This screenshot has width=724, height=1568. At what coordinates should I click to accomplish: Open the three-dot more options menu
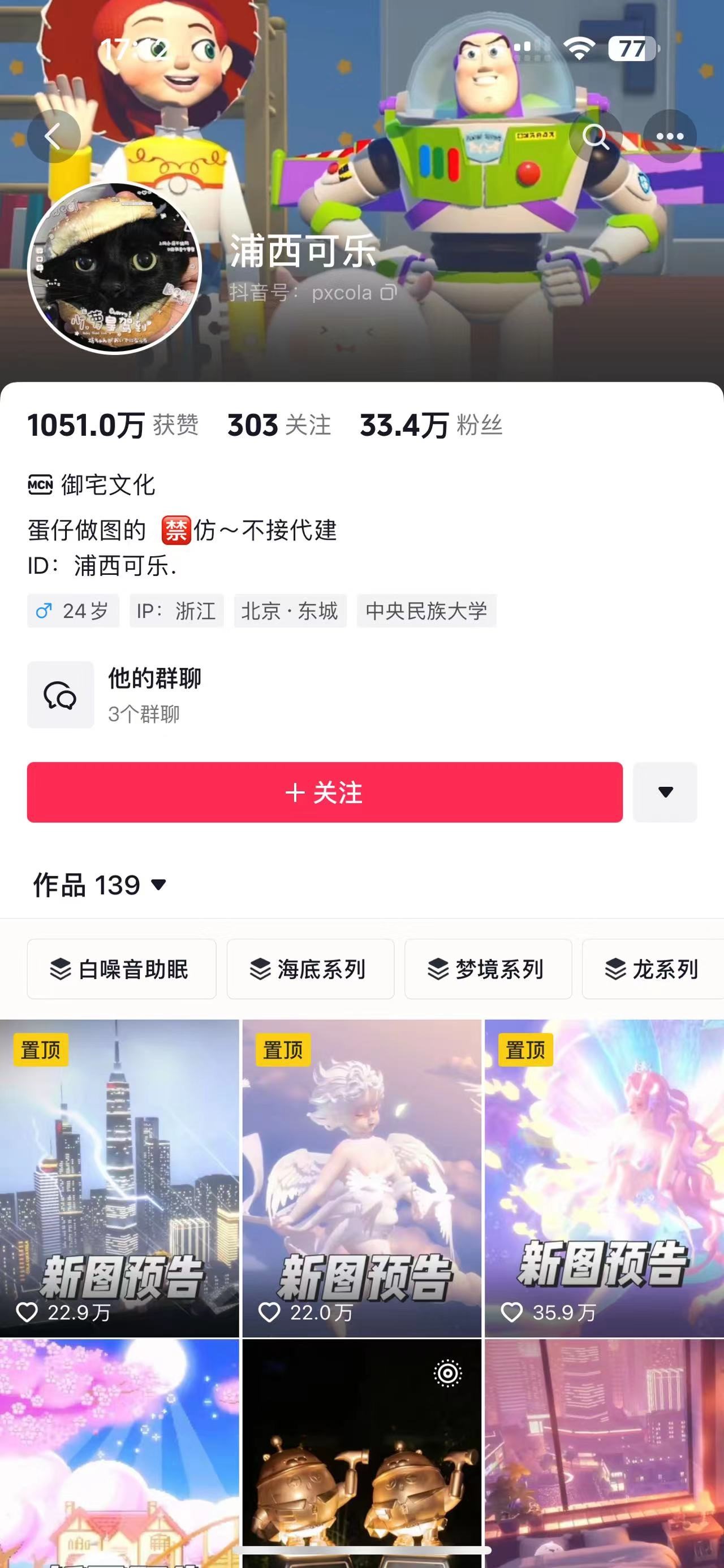tap(670, 136)
